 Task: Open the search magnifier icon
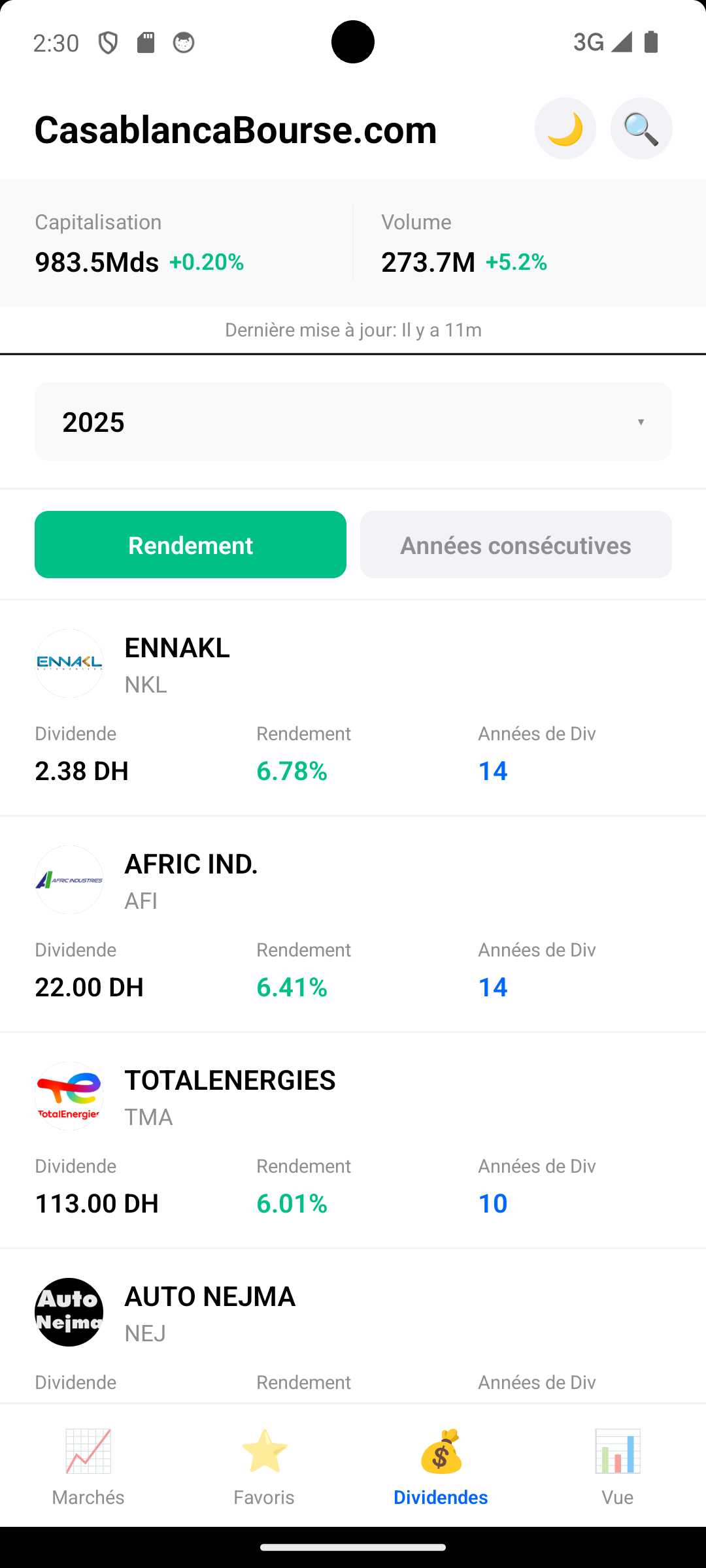pos(641,128)
